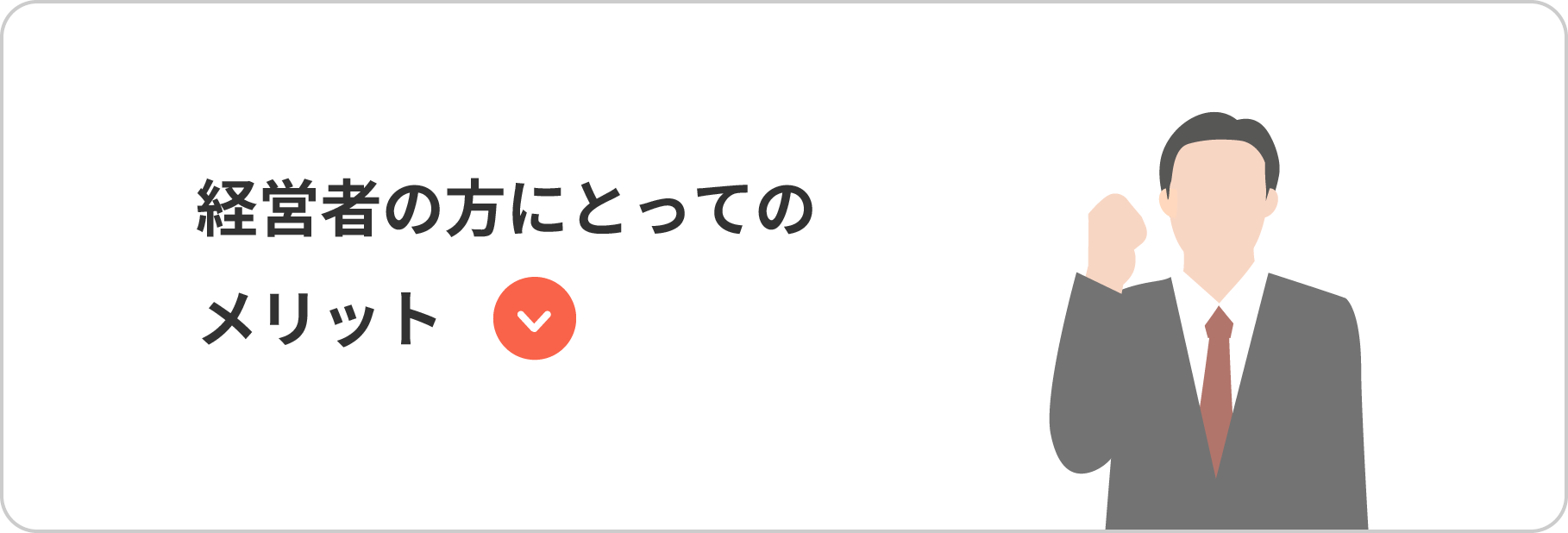Expand the 経営者の方にとってのメリット section
The height and width of the screenshot is (533, 1568).
[x=534, y=318]
